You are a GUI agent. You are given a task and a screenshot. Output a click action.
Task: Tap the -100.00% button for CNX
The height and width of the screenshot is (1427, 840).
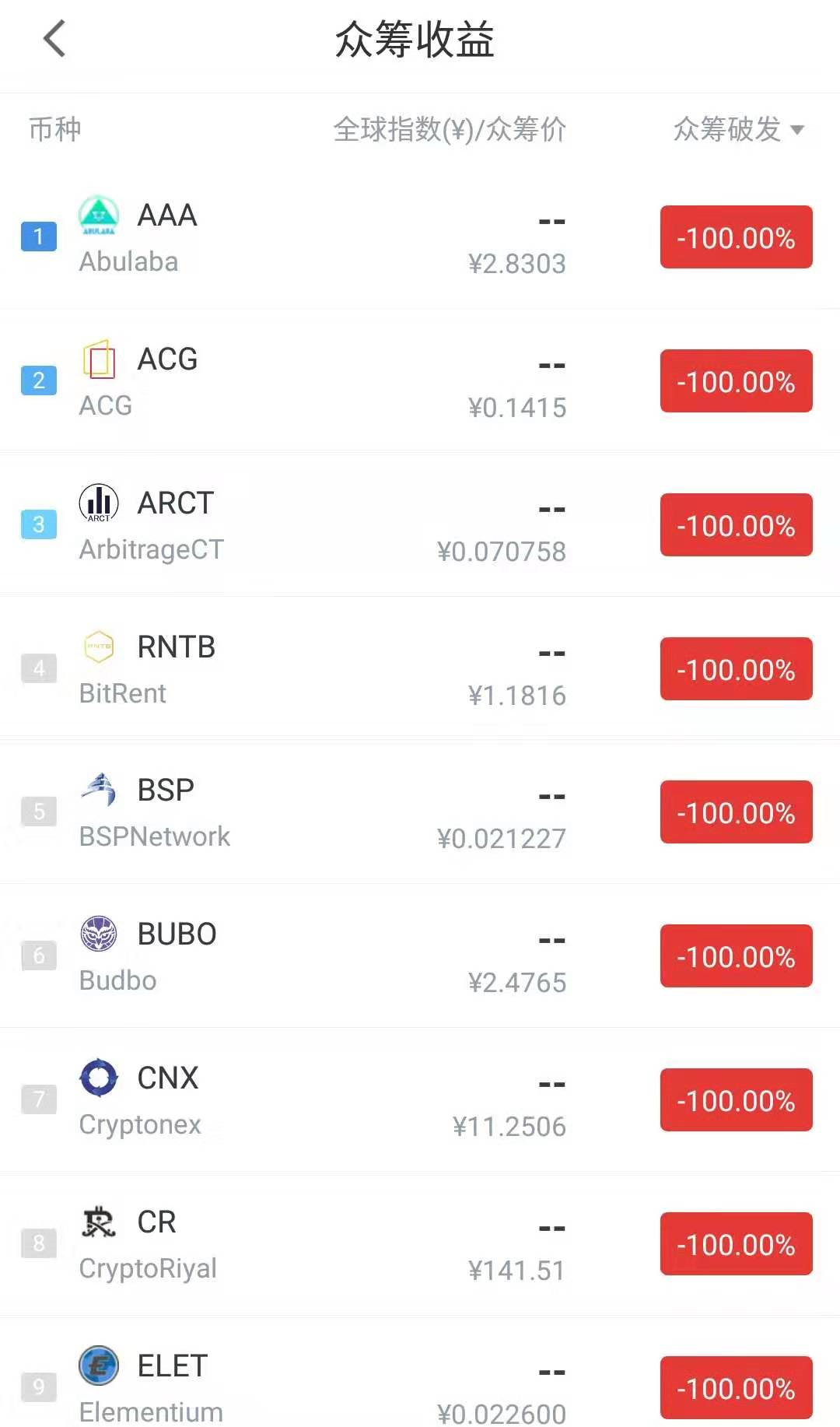point(737,1100)
